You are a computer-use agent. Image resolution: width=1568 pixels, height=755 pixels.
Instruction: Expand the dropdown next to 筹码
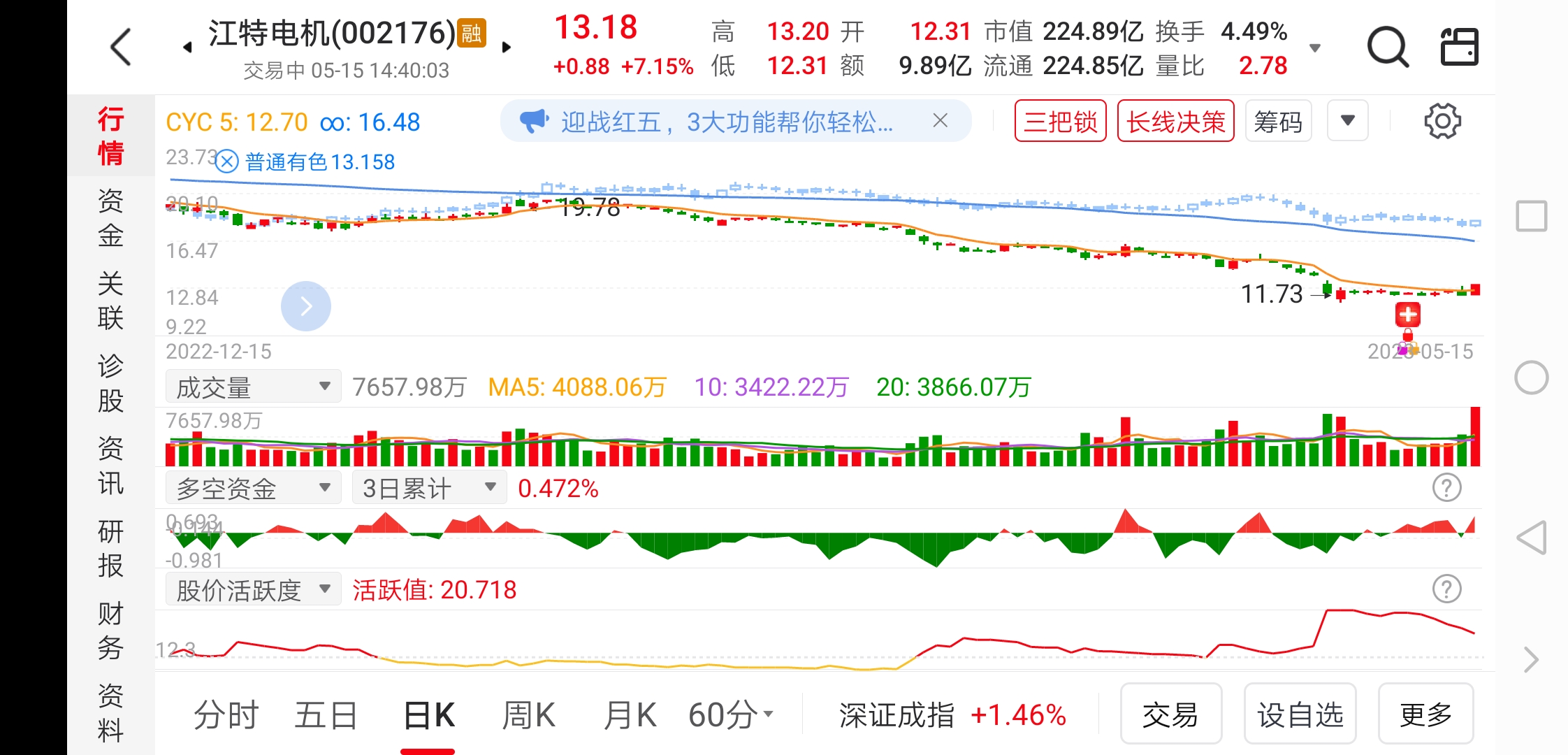click(1348, 121)
